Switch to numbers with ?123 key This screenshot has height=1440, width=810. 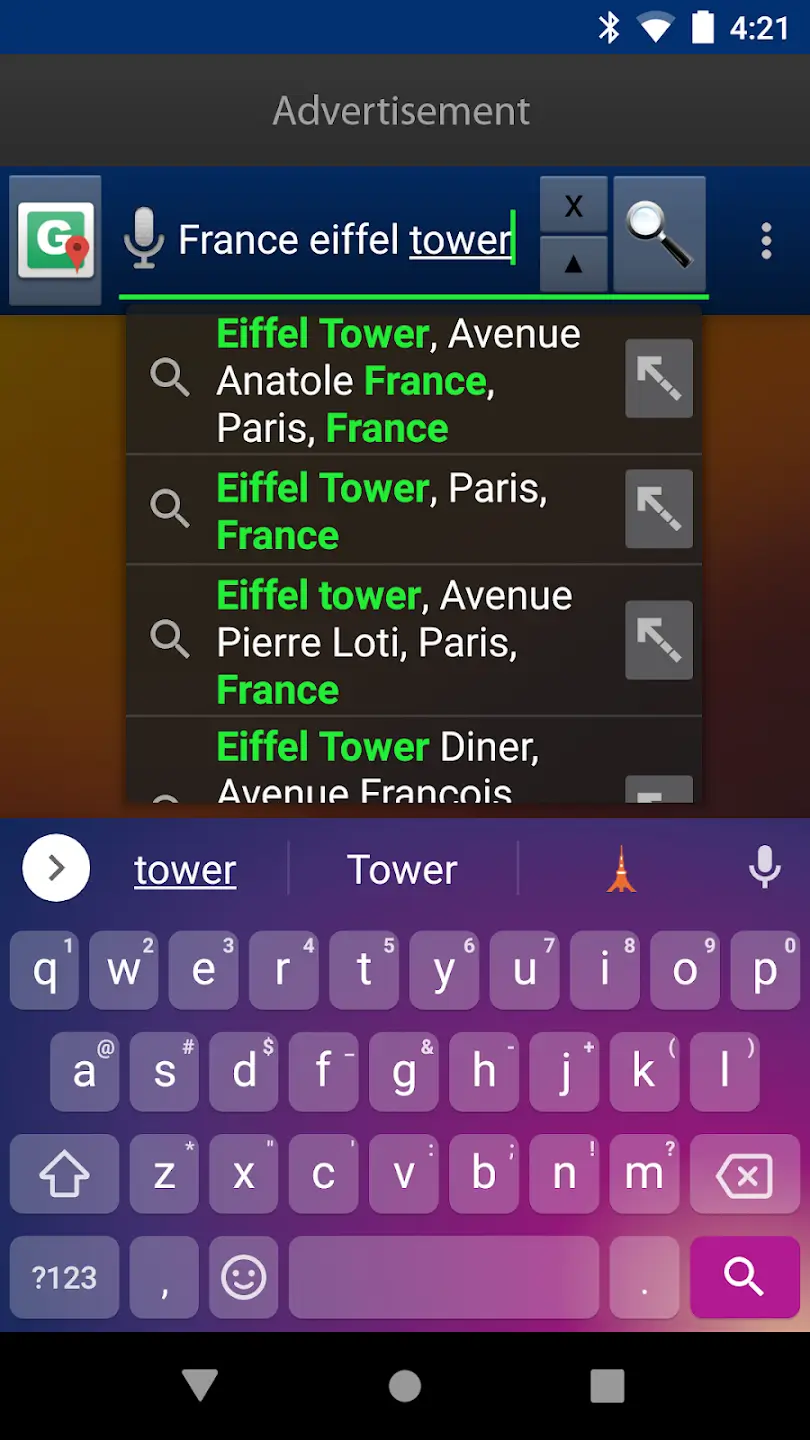(x=63, y=1277)
